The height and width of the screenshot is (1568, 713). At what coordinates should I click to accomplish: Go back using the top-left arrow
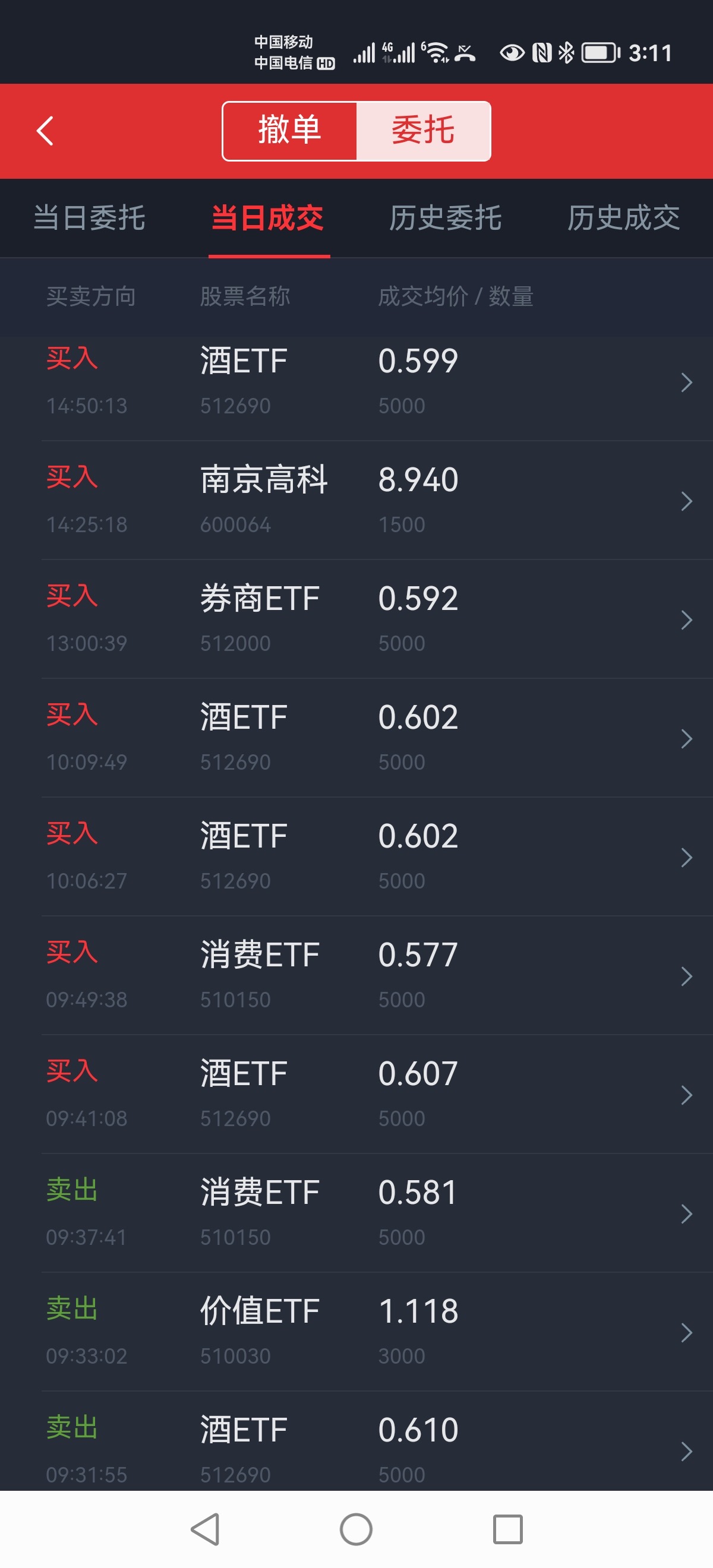45,131
